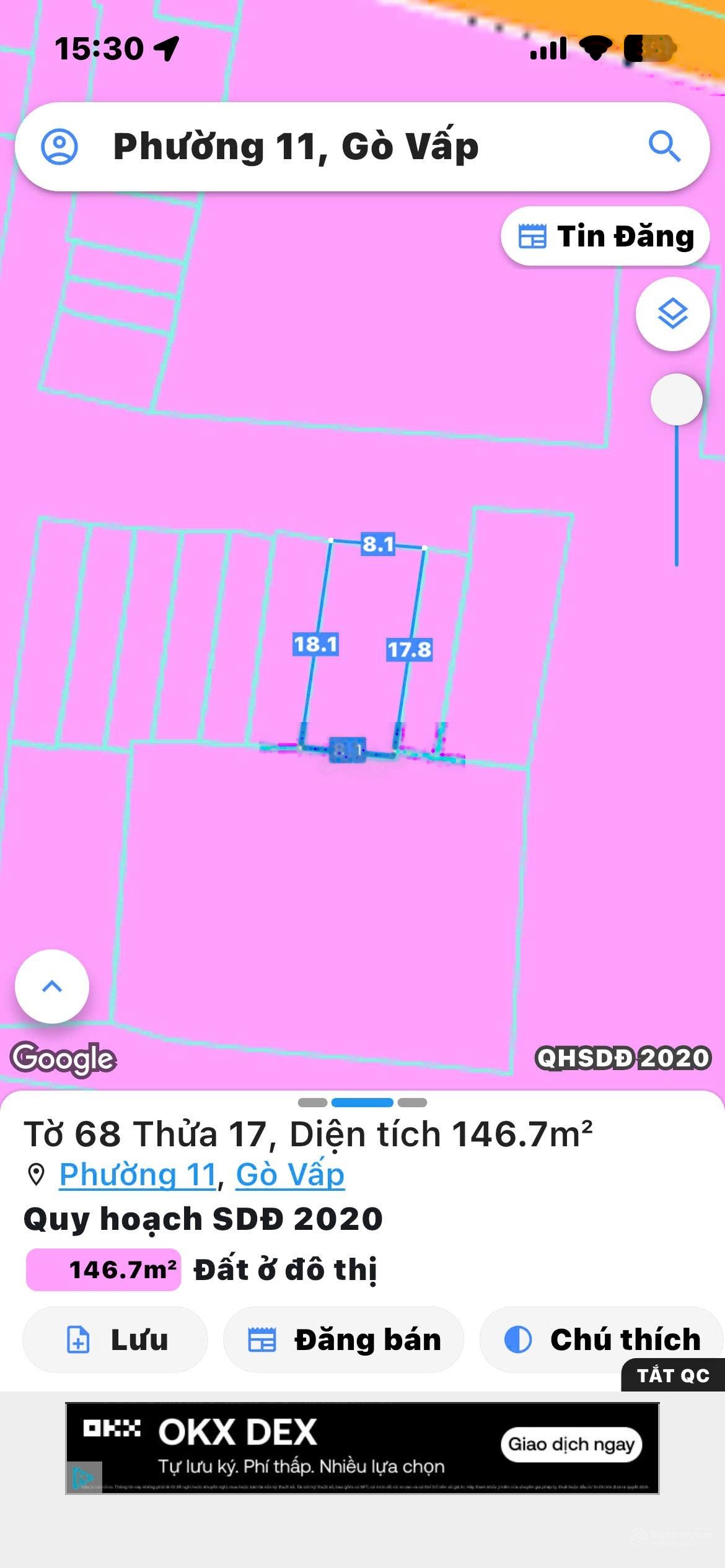Tap Giao dịch ngay in the OKX ad

point(571,1445)
